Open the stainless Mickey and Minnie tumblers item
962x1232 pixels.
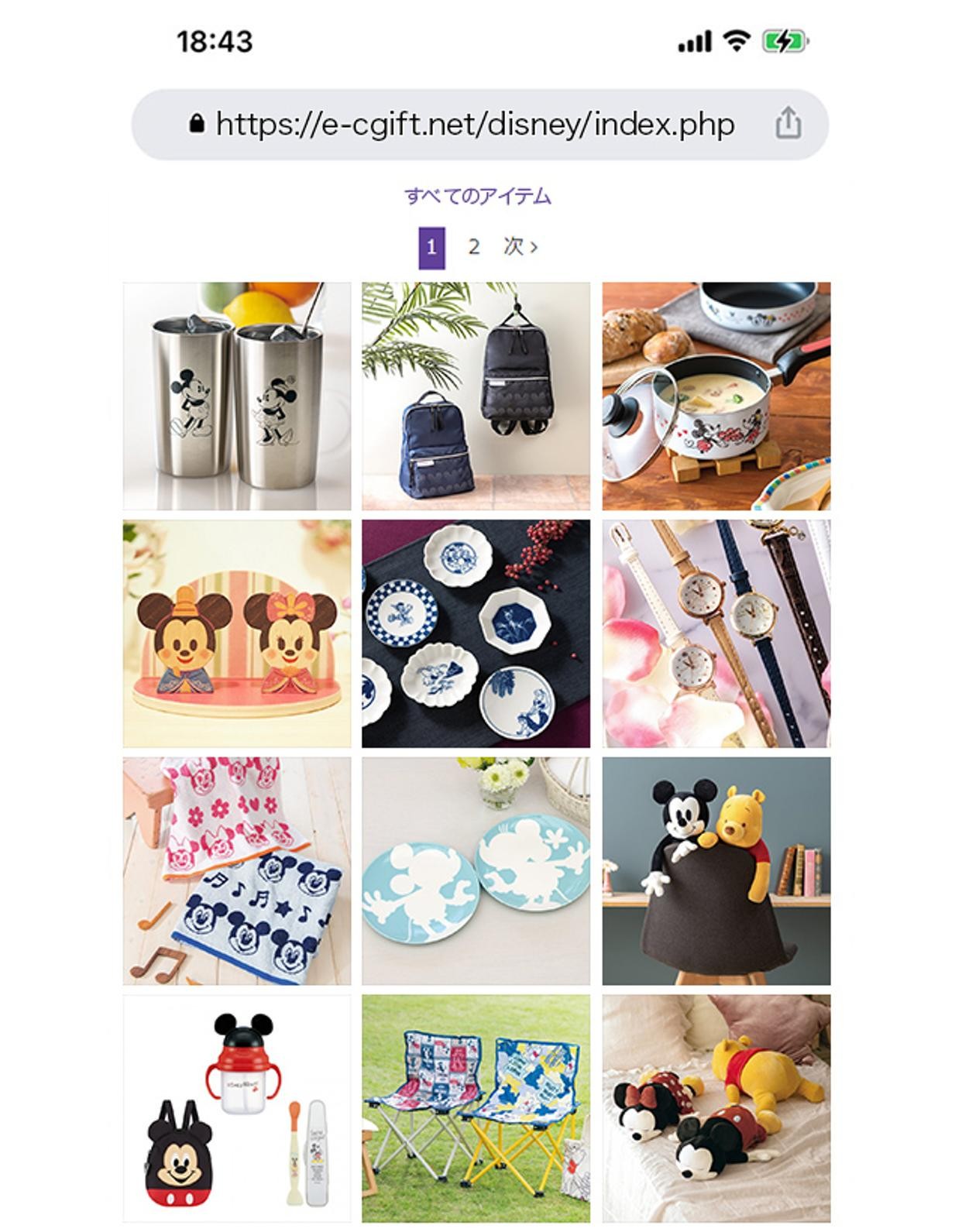(x=236, y=396)
